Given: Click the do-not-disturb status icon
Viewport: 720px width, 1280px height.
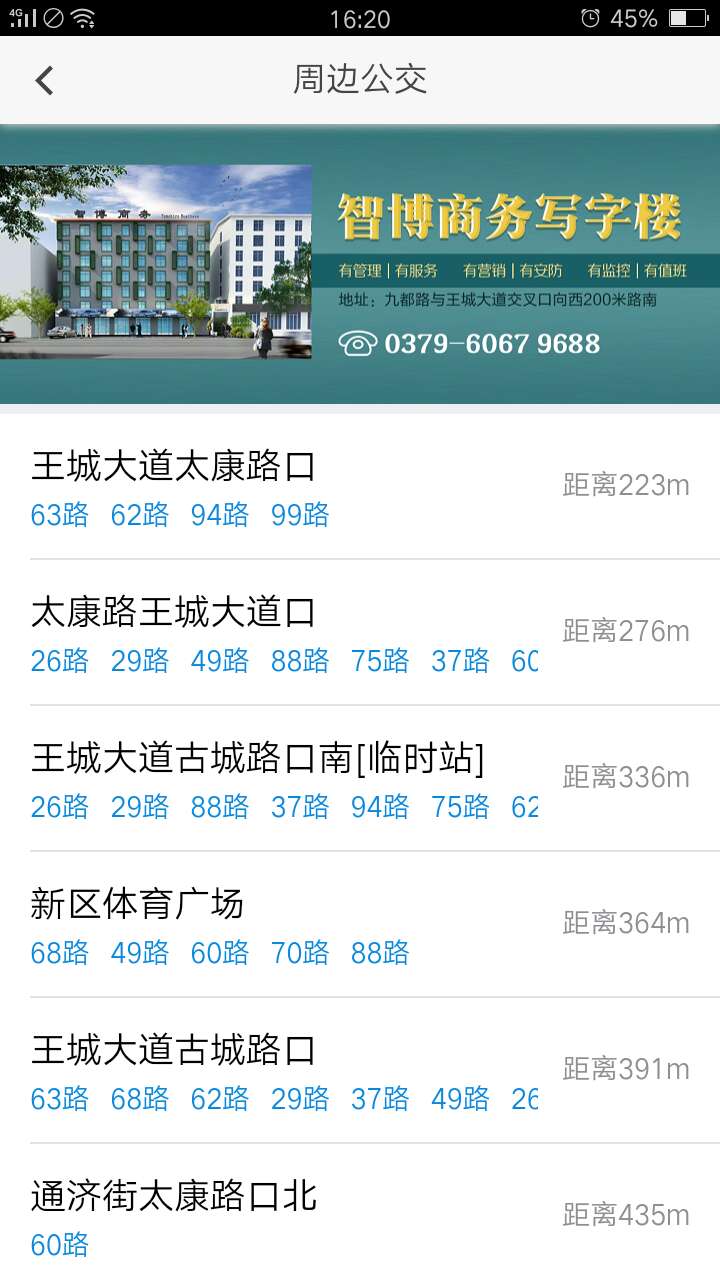Looking at the screenshot, I should pos(52,16).
